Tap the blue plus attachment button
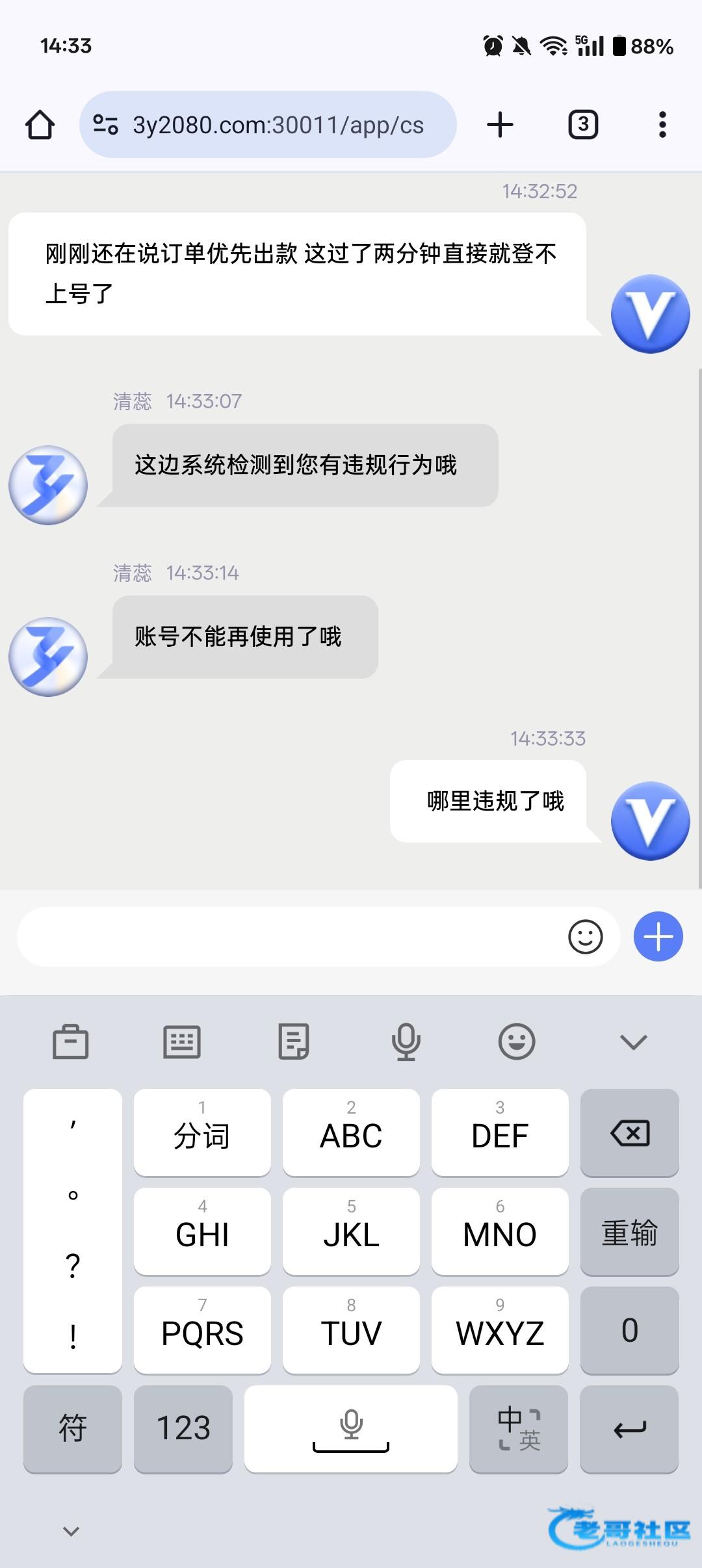This screenshot has width=702, height=1568. point(658,937)
